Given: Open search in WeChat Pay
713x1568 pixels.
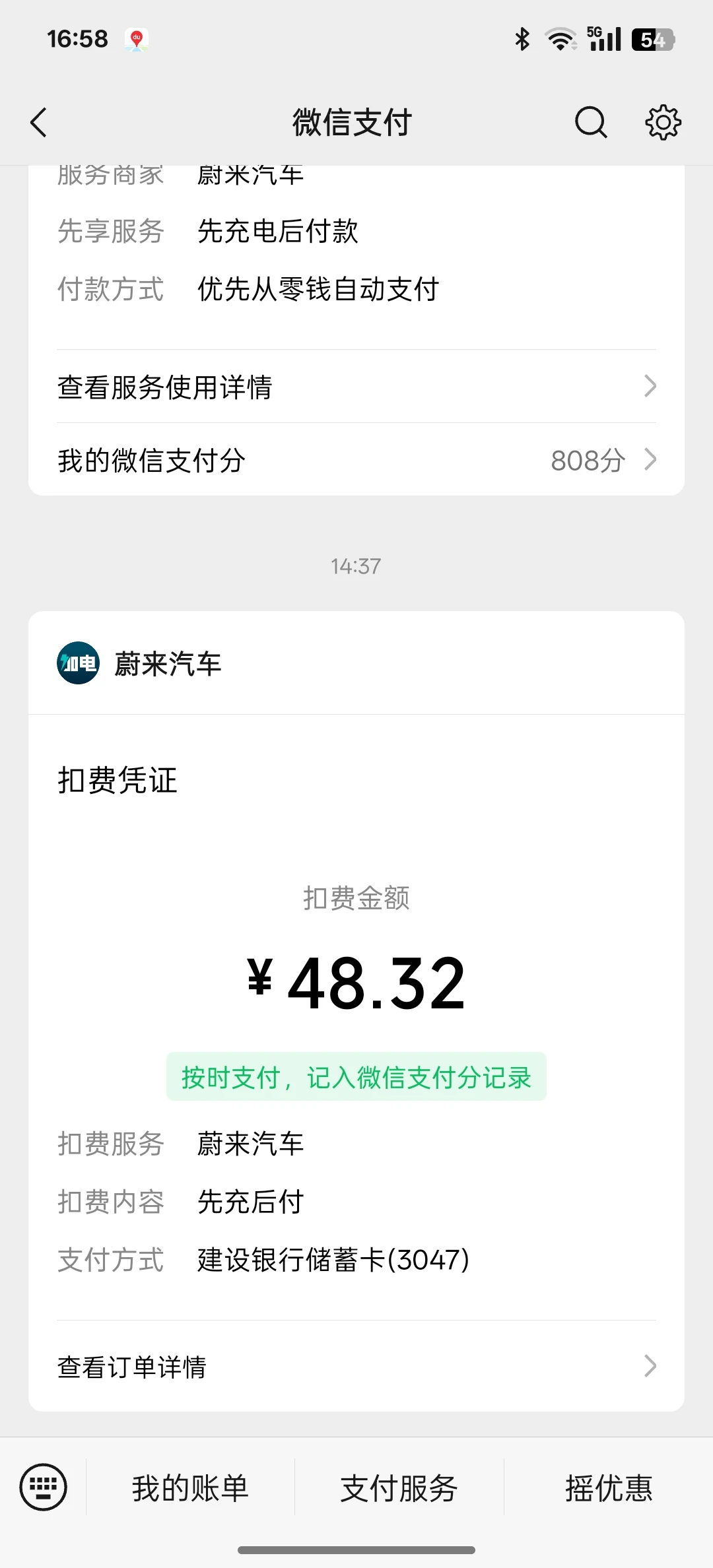Looking at the screenshot, I should [591, 123].
